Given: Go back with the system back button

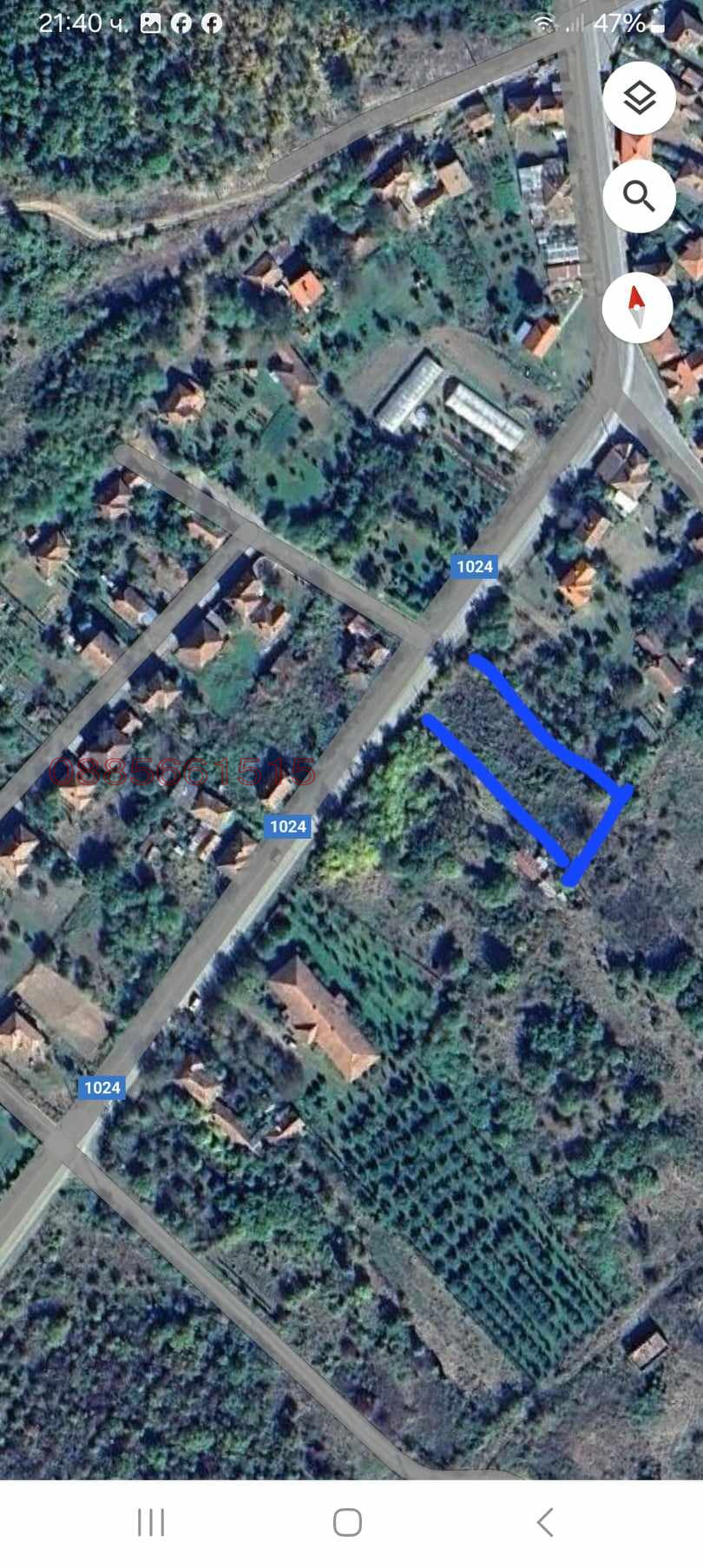Looking at the screenshot, I should (545, 1521).
